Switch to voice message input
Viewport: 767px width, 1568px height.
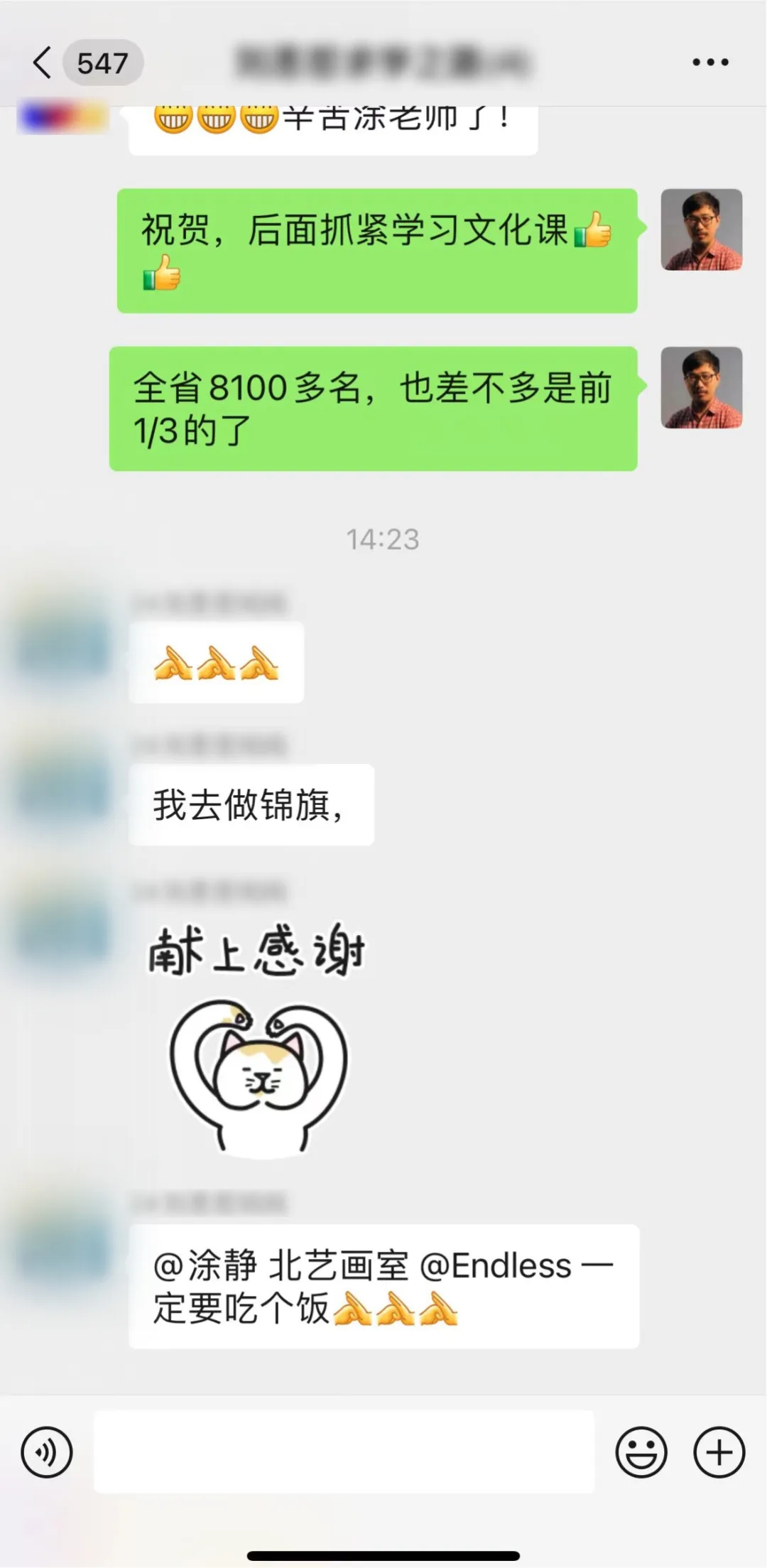click(47, 1452)
